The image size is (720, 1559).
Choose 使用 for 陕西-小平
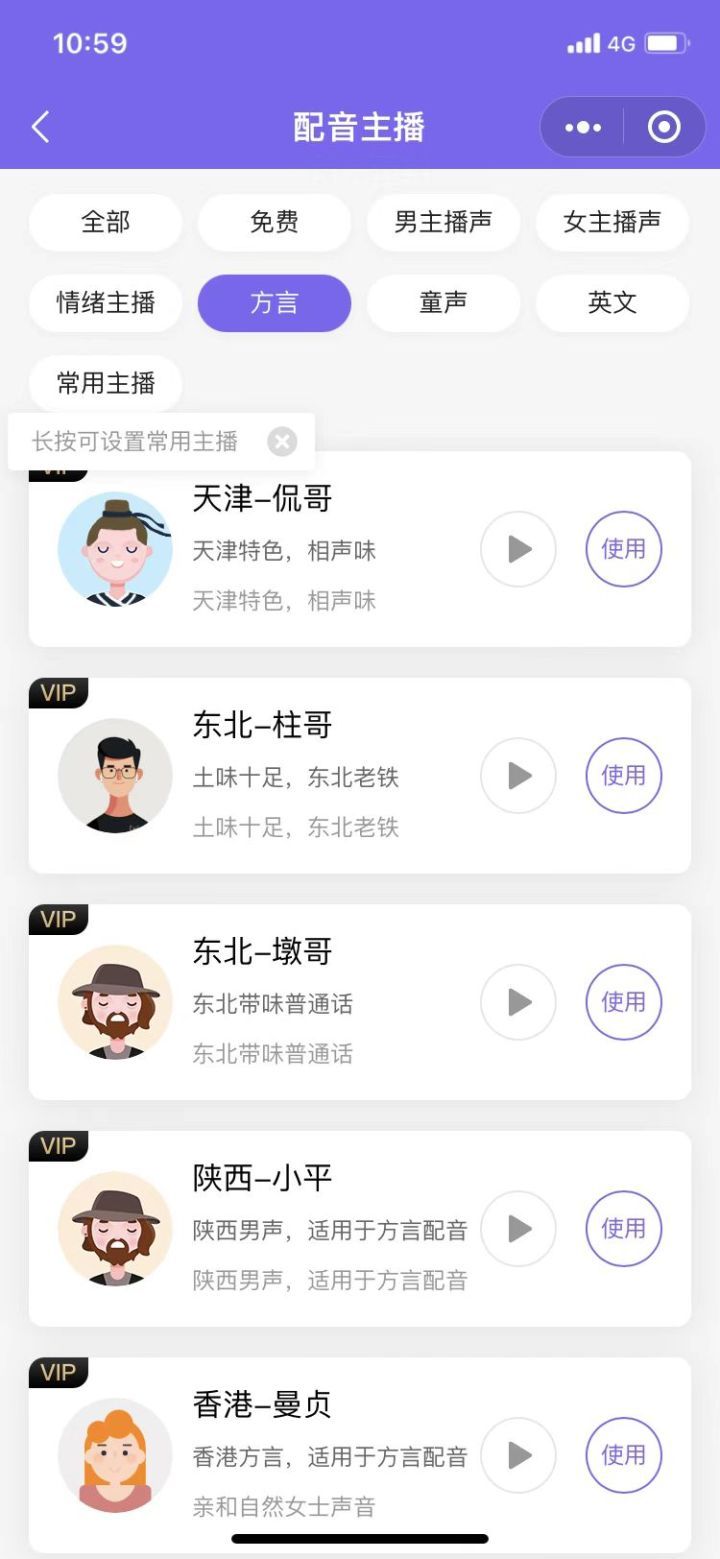click(623, 1228)
